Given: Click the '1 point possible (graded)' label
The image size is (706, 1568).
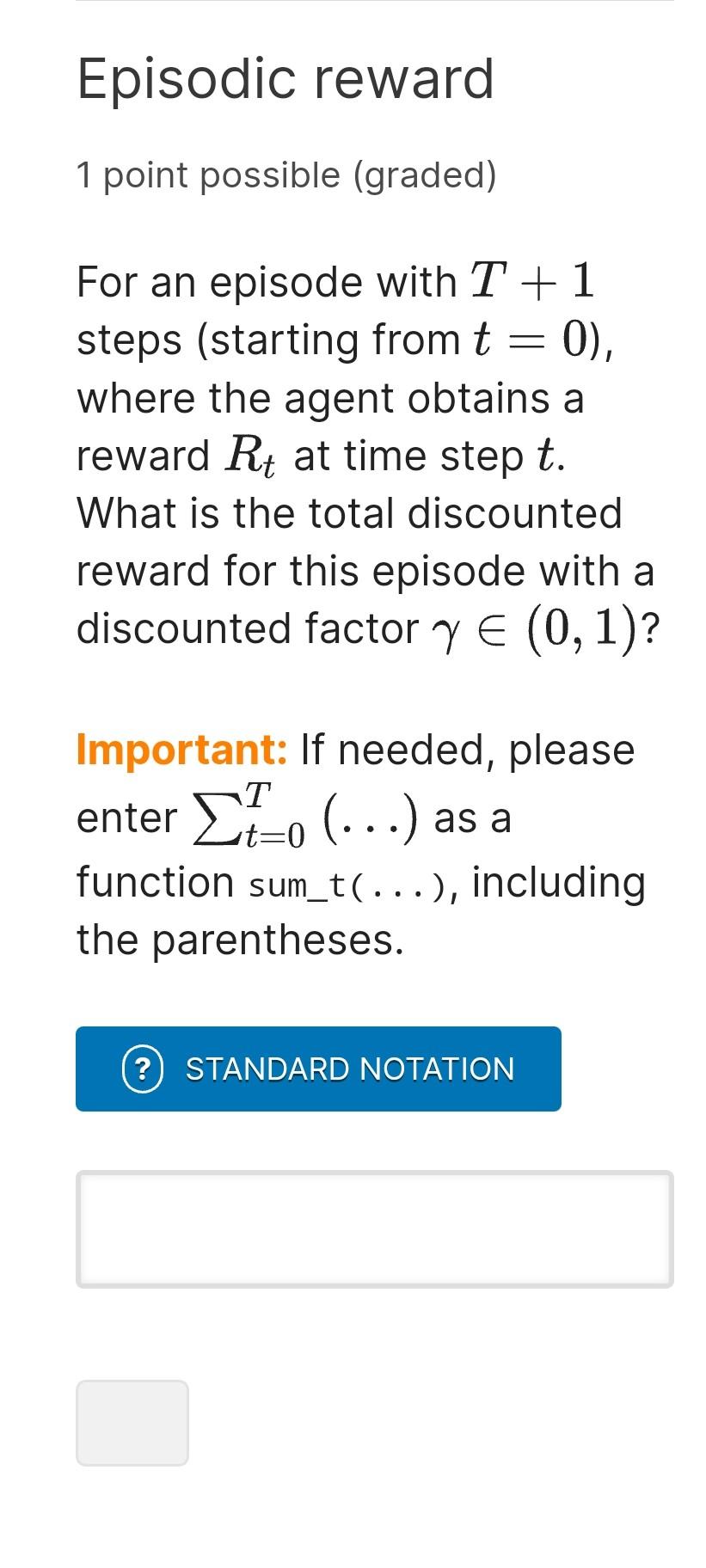Looking at the screenshot, I should click(286, 175).
